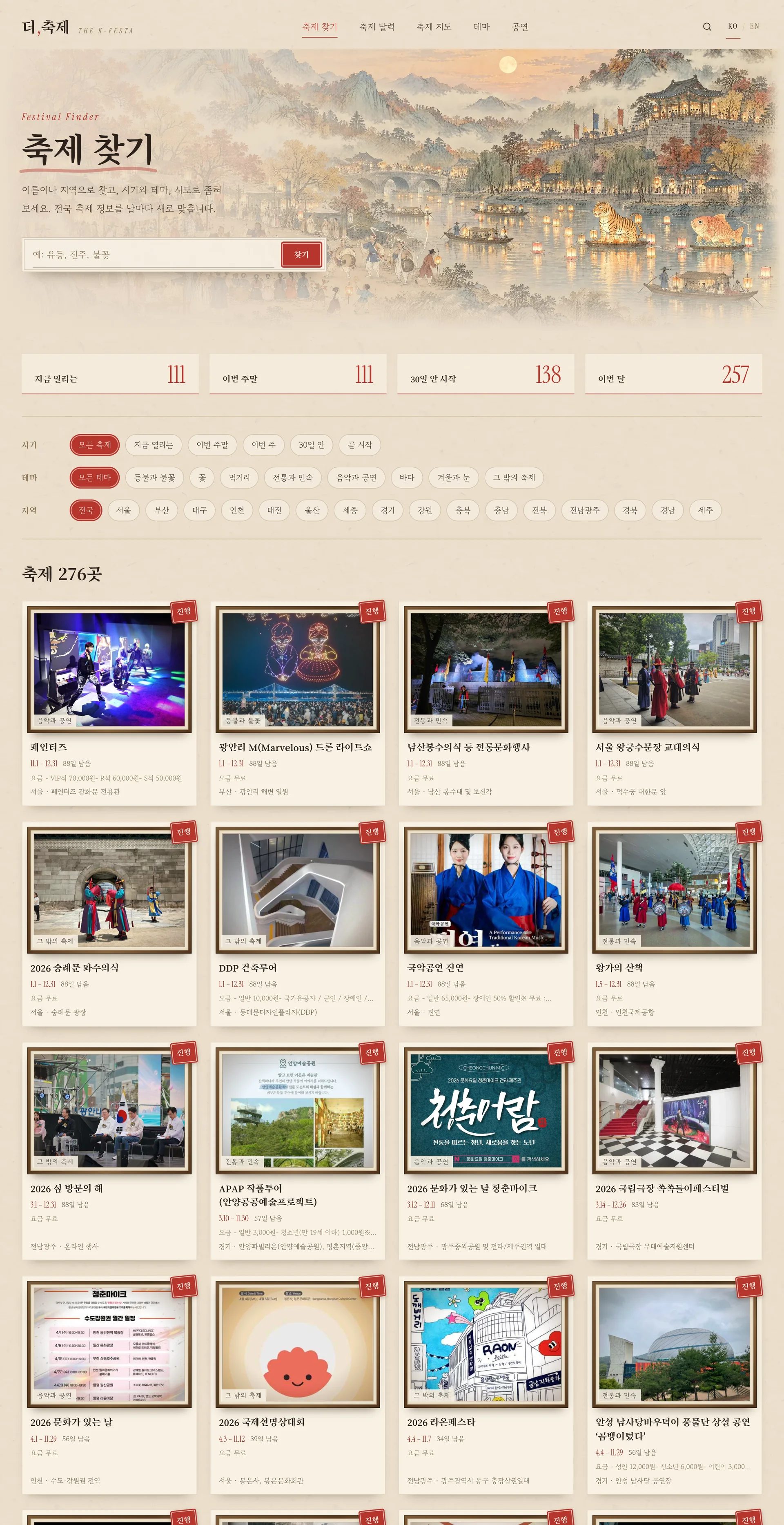Image resolution: width=784 pixels, height=1525 pixels.
Task: Switch language to EN
Action: click(x=754, y=27)
